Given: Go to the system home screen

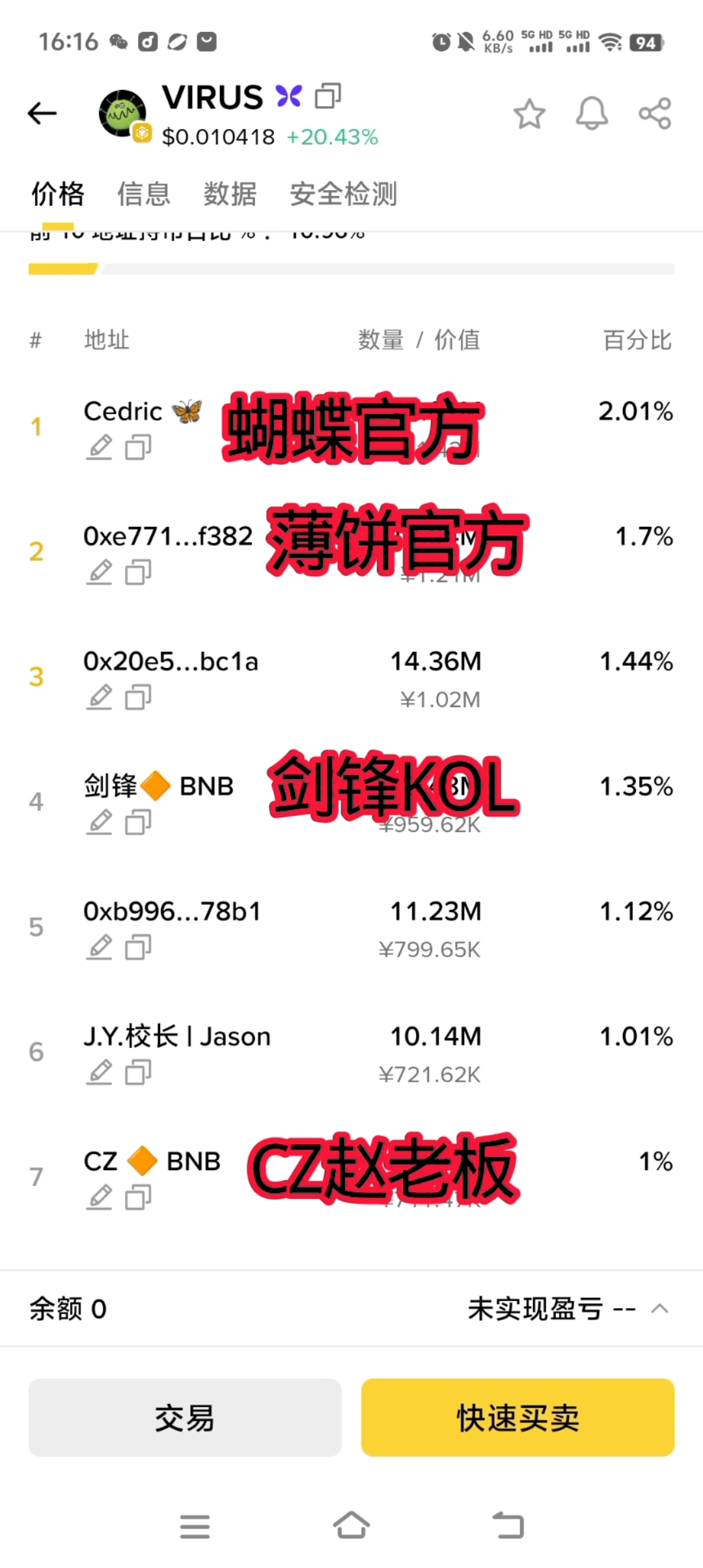Looking at the screenshot, I should [x=351, y=1526].
